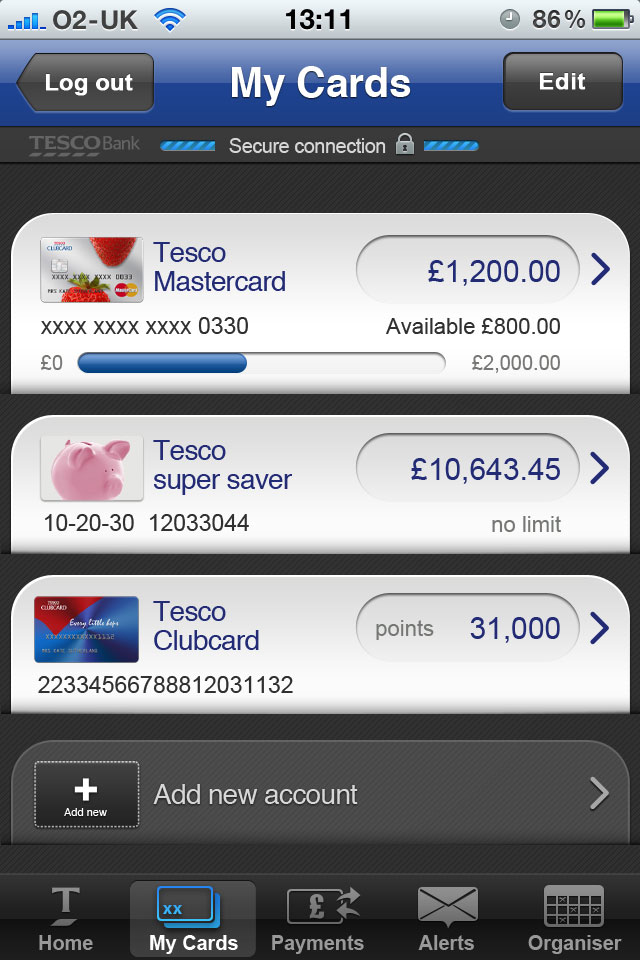This screenshot has width=640, height=960.
Task: Tap the Log out button
Action: [x=86, y=82]
